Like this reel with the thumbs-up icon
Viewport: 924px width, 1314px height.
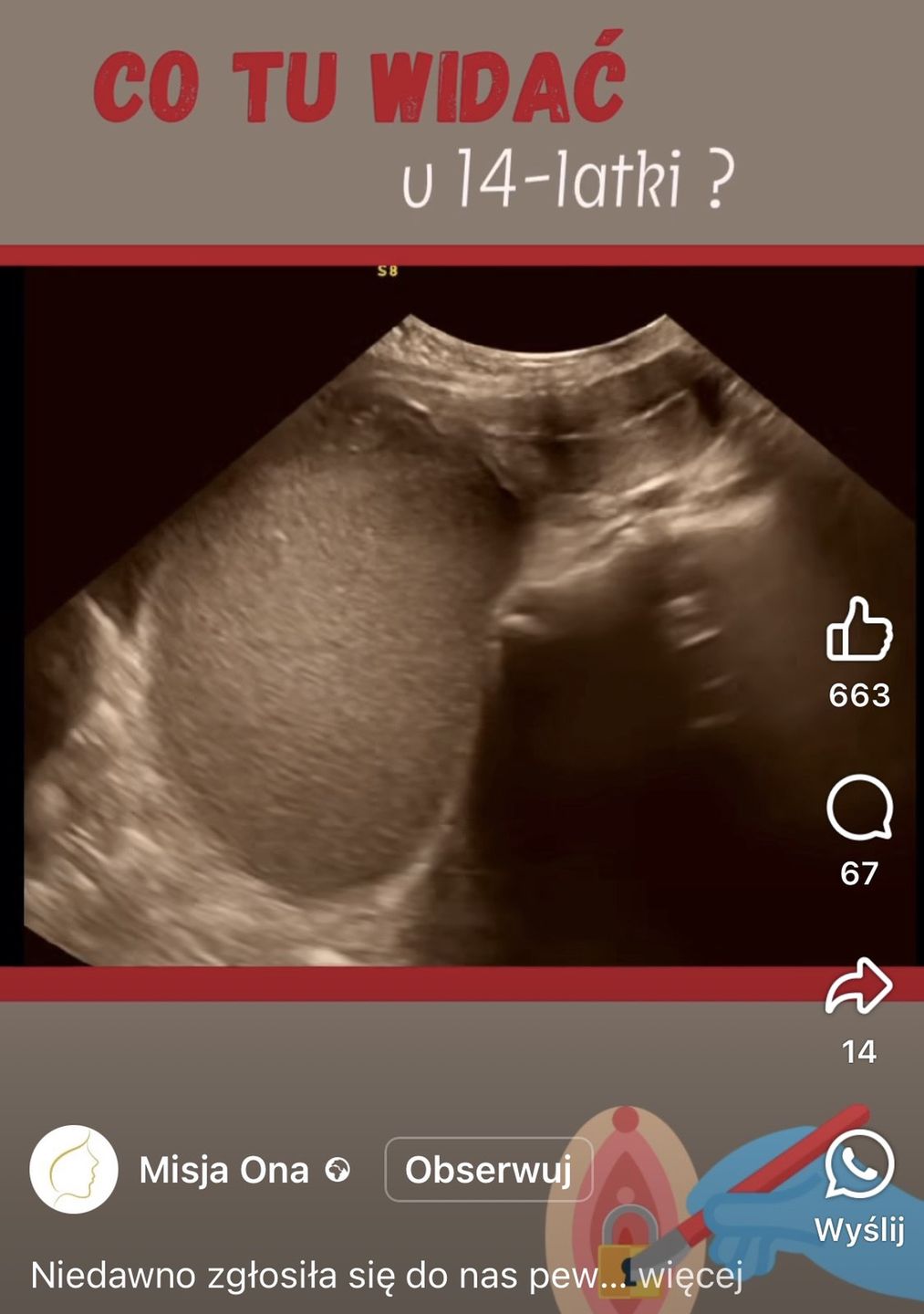tap(858, 630)
